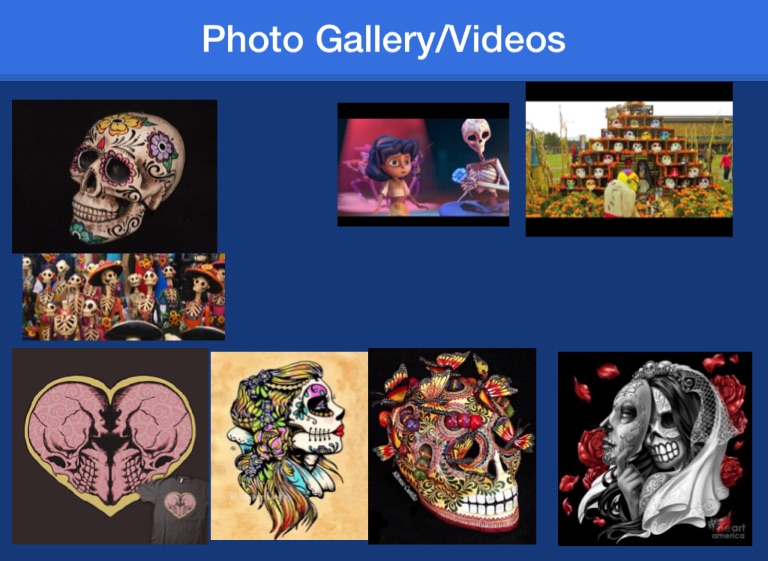The height and width of the screenshot is (561, 768).
Task: View the colorful sugar skull woman drawing
Action: 289,446
